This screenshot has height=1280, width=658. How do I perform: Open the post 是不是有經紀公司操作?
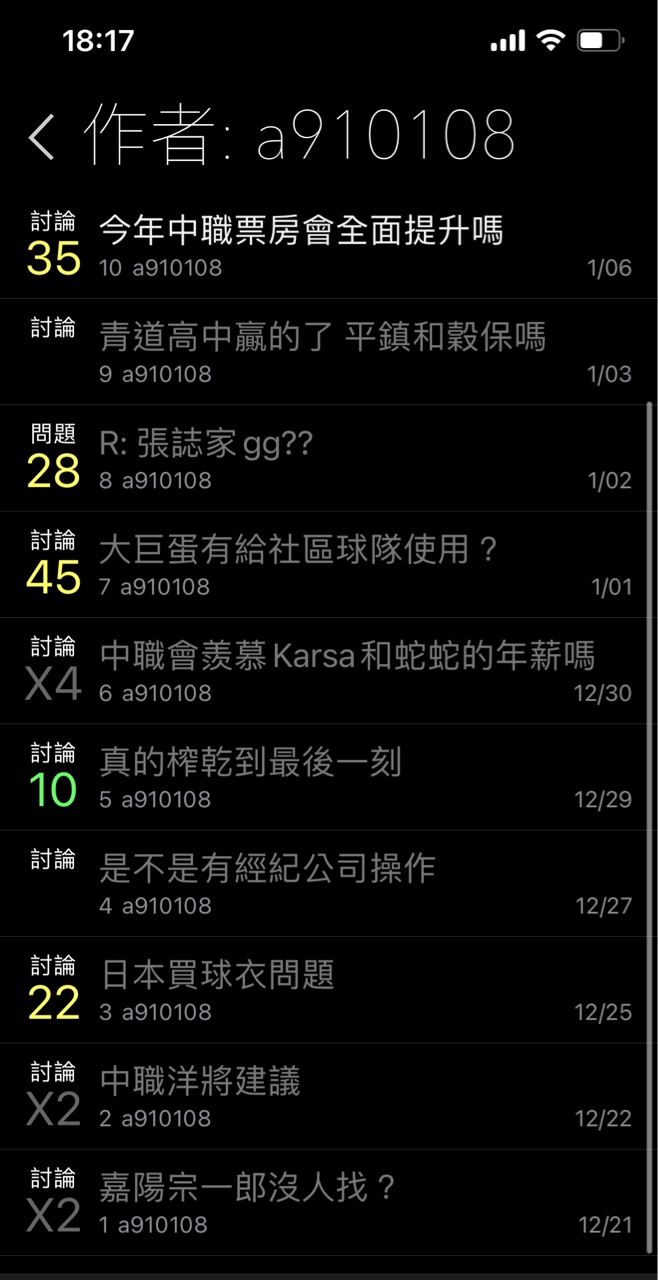coord(329,884)
